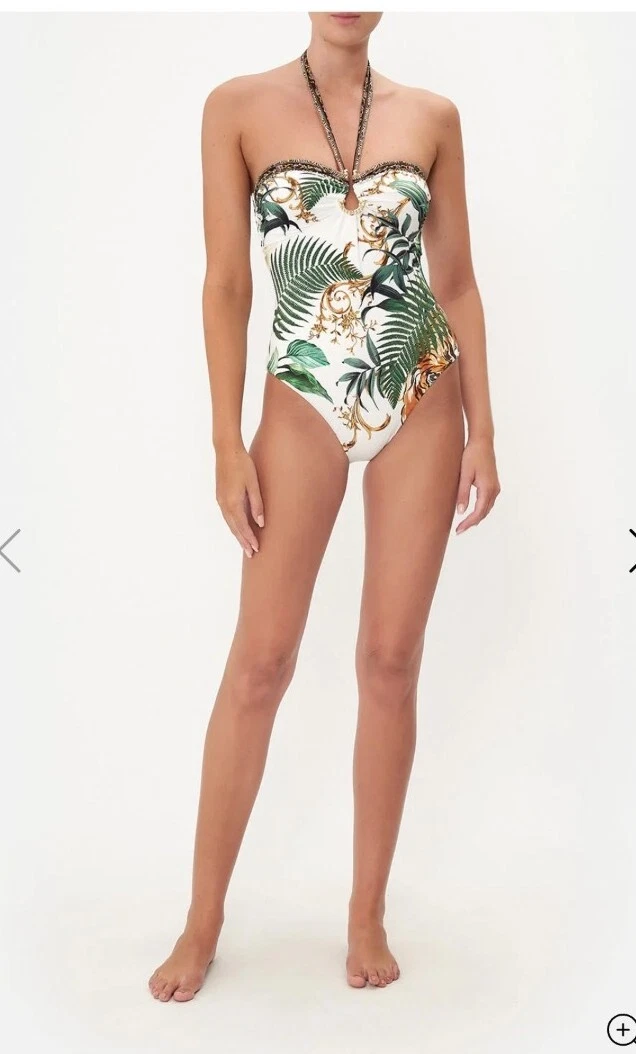This screenshot has height=1054, width=636.
Task: Show the next product photo
Action: tap(631, 551)
